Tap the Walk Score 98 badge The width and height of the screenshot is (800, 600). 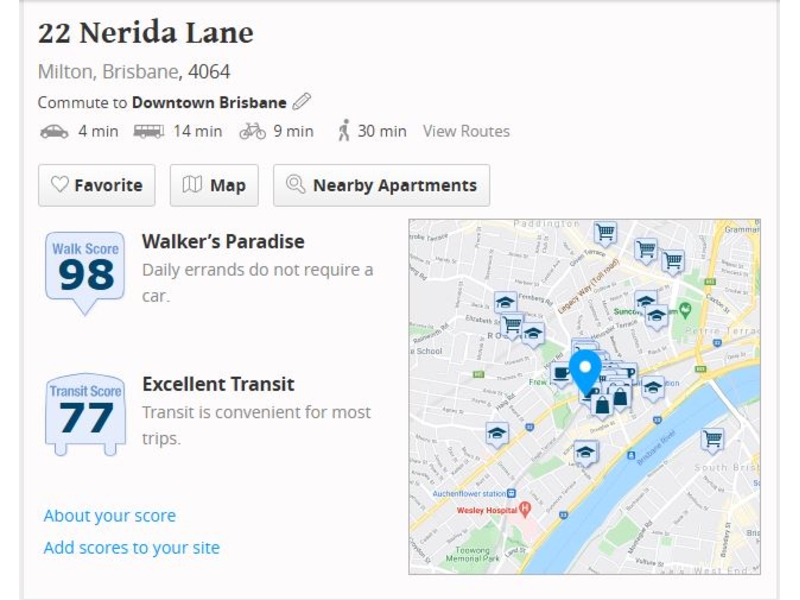tap(85, 268)
